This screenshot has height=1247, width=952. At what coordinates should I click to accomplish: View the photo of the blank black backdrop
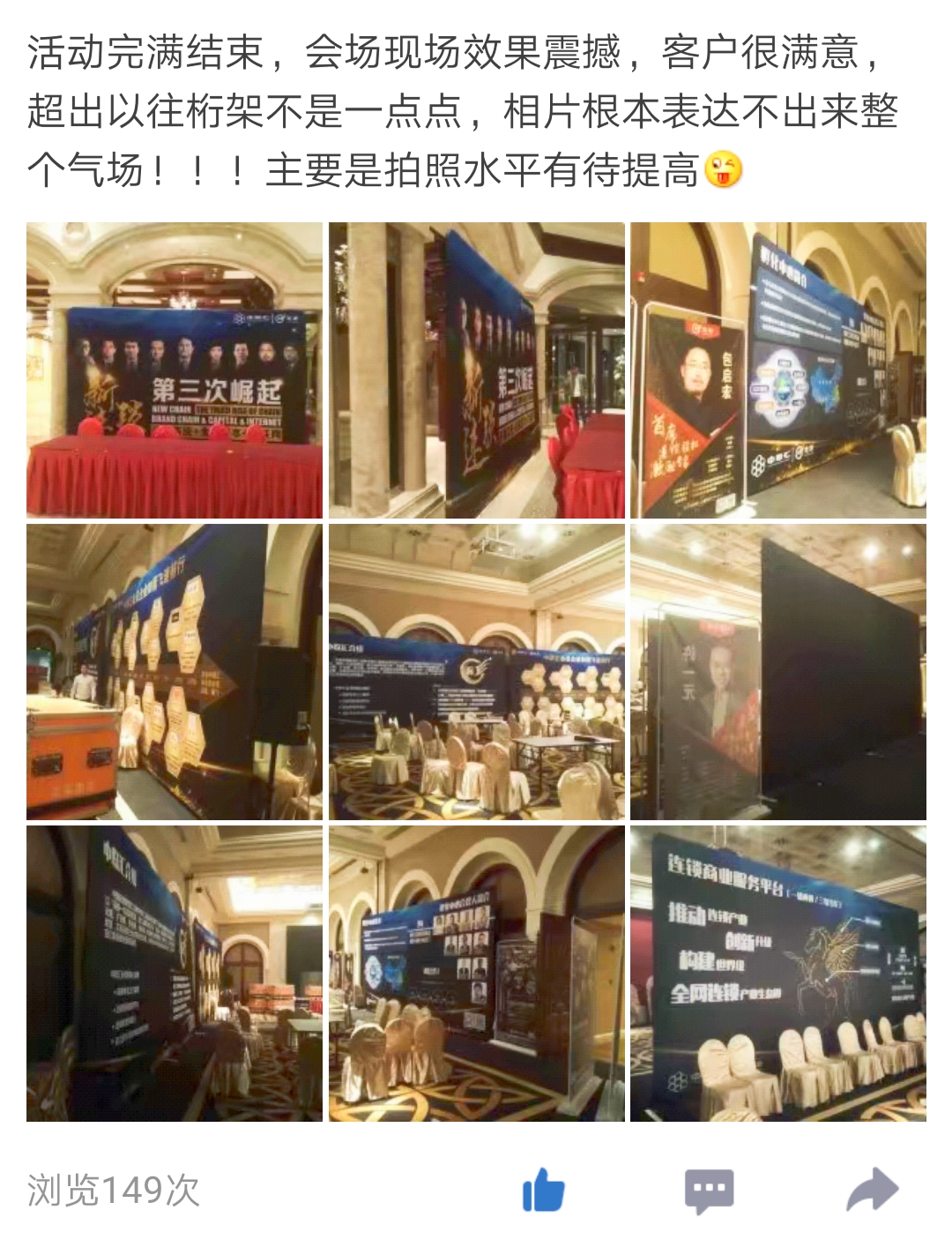(777, 672)
